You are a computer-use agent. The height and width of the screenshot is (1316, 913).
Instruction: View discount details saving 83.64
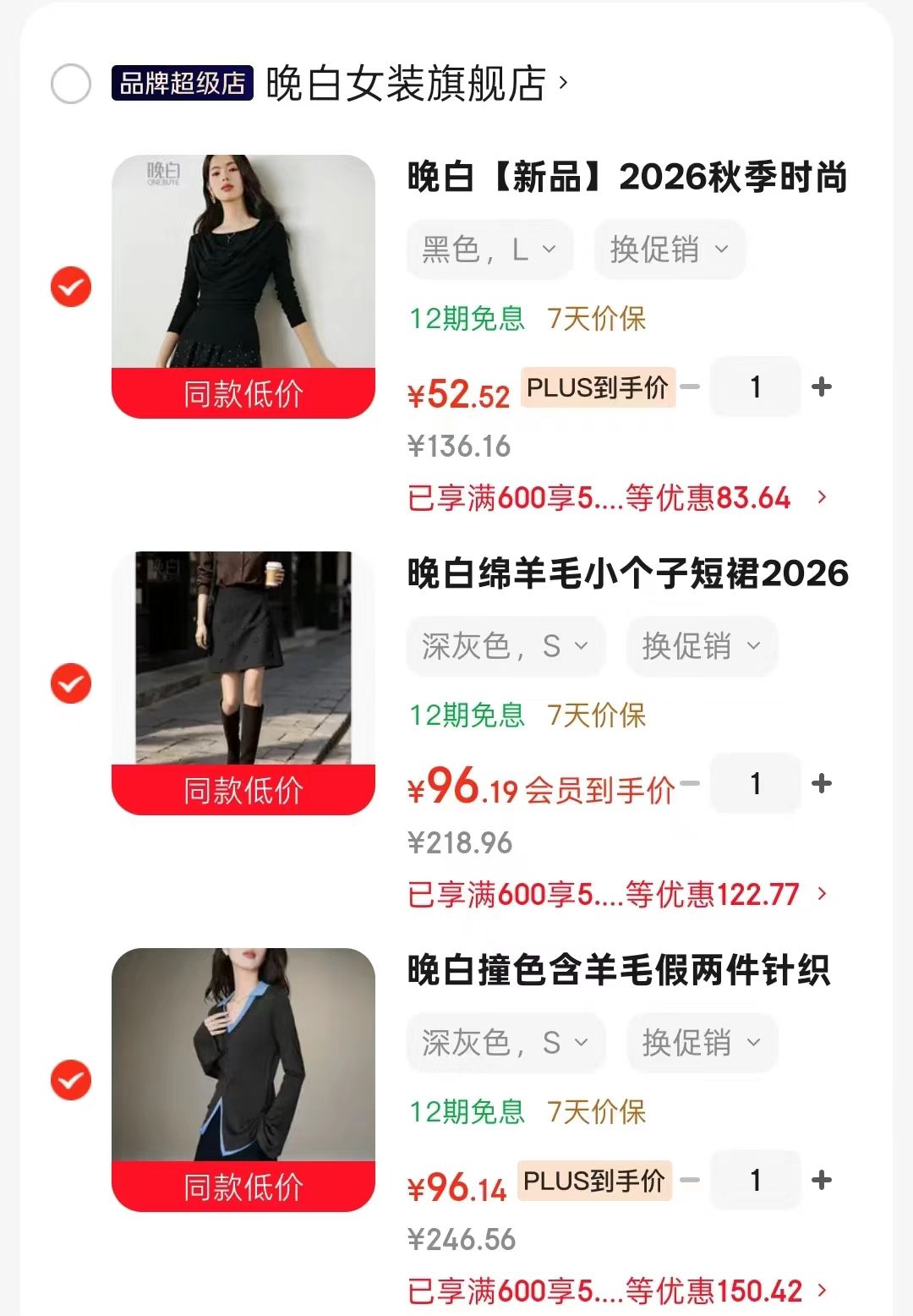point(618,497)
